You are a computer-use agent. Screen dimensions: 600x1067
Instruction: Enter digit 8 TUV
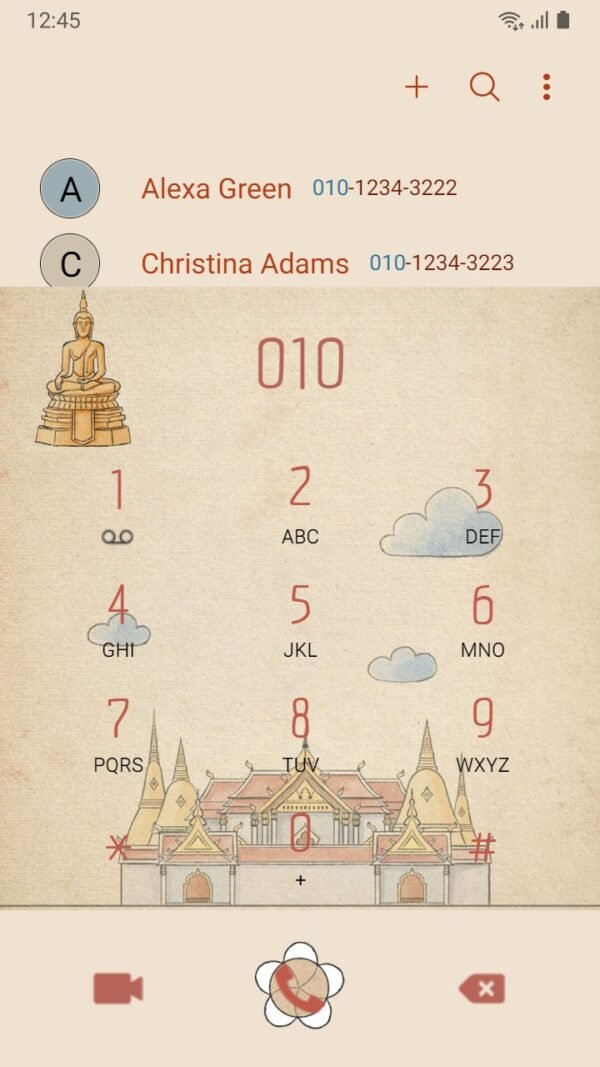point(300,735)
